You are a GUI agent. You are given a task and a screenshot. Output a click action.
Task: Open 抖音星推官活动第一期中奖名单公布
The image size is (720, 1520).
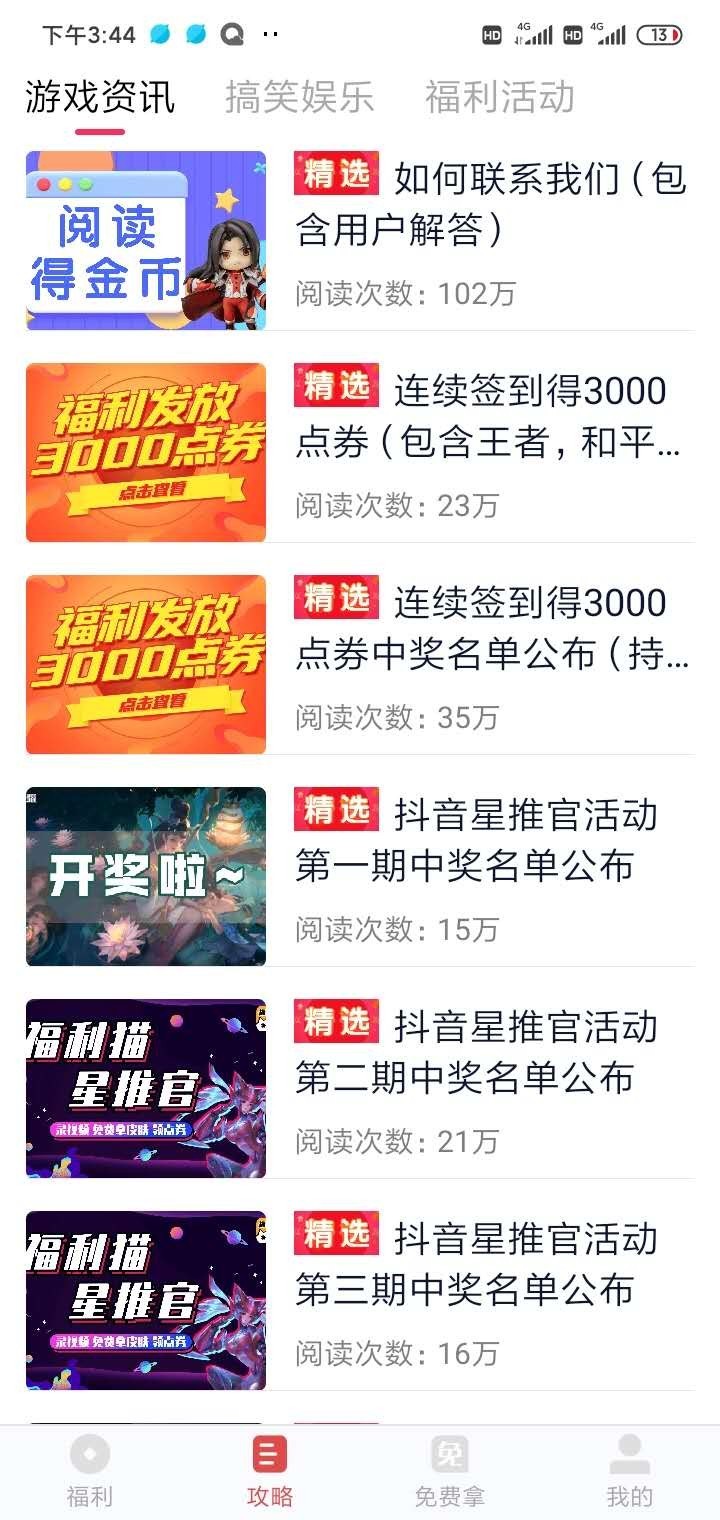(491, 841)
